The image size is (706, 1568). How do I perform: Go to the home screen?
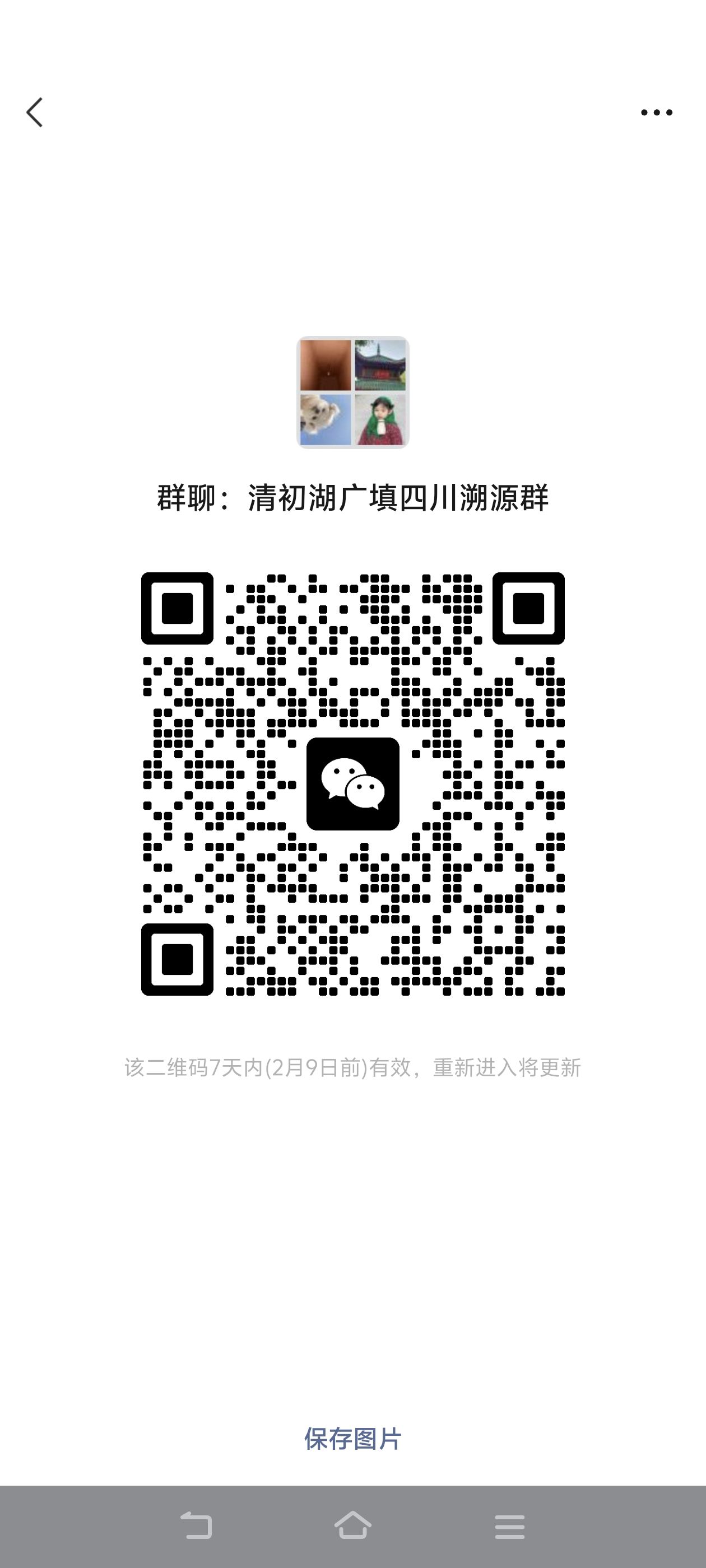352,1526
